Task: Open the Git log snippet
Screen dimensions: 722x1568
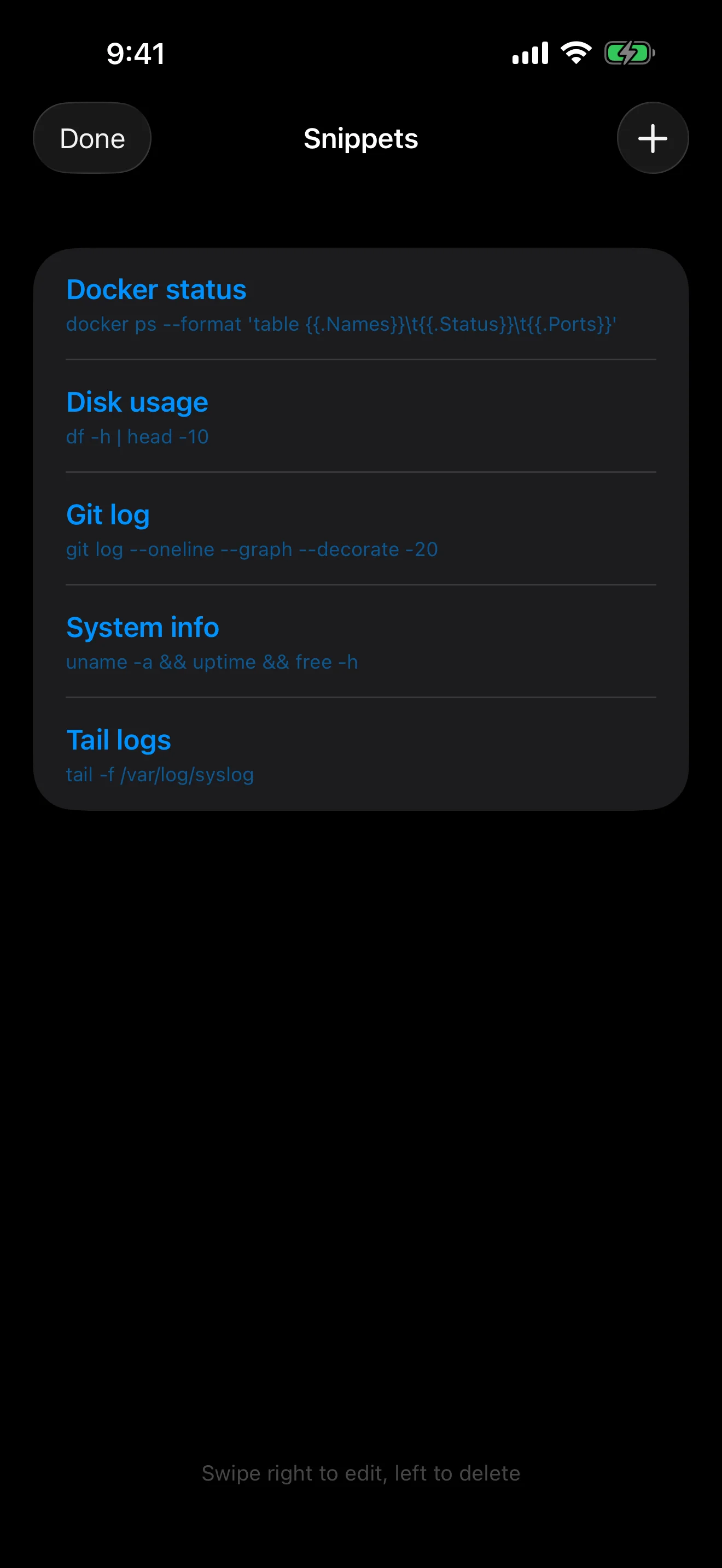Action: click(x=359, y=530)
